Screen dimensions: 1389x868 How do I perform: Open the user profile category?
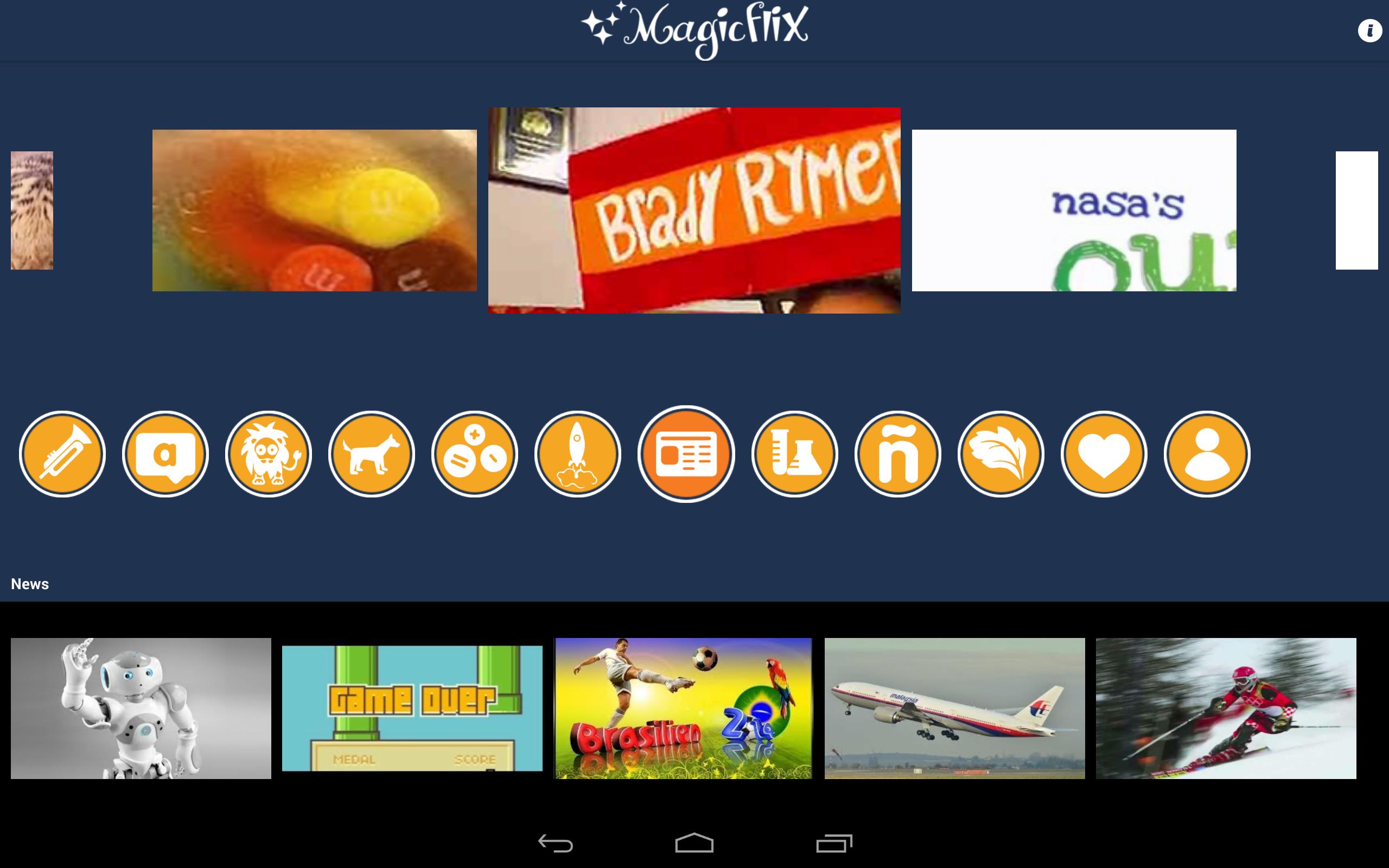click(1207, 454)
